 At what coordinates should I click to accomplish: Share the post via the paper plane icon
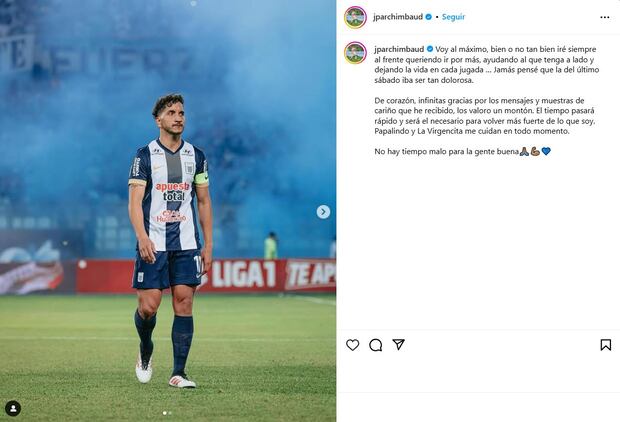coord(398,345)
